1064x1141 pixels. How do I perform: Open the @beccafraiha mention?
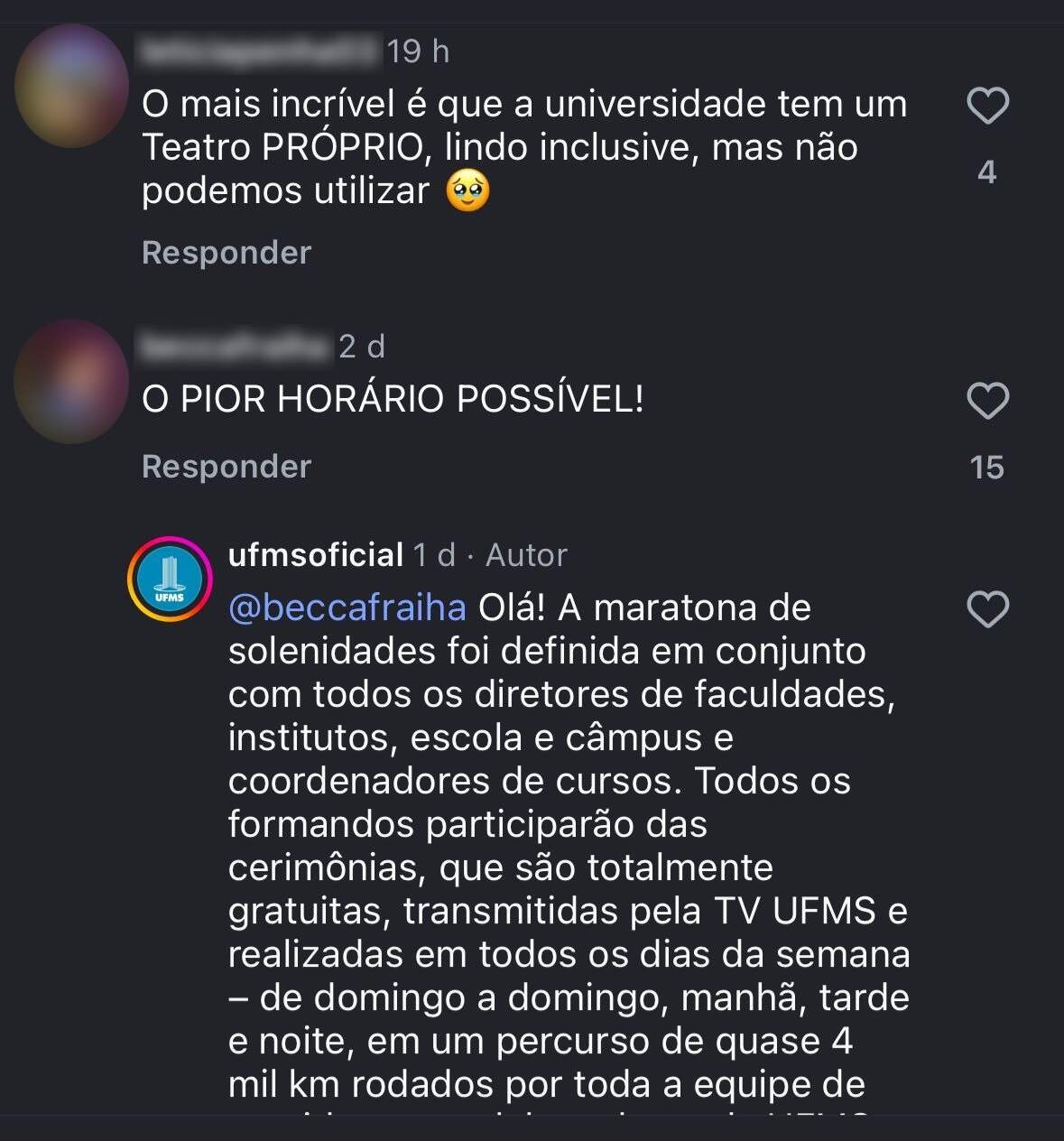tap(347, 608)
